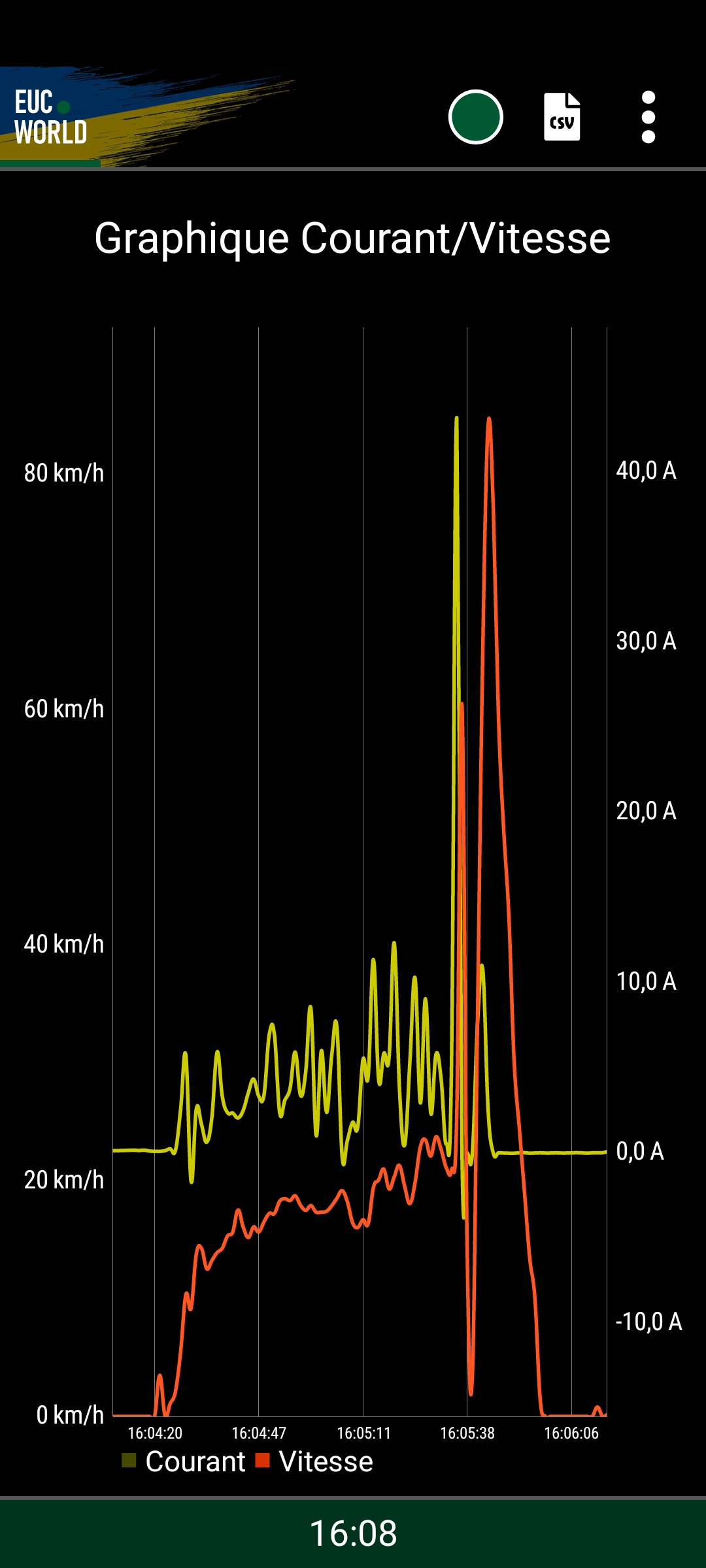The height and width of the screenshot is (1568, 706).
Task: Toggle the Courant series in the legend
Action: coord(184,1462)
